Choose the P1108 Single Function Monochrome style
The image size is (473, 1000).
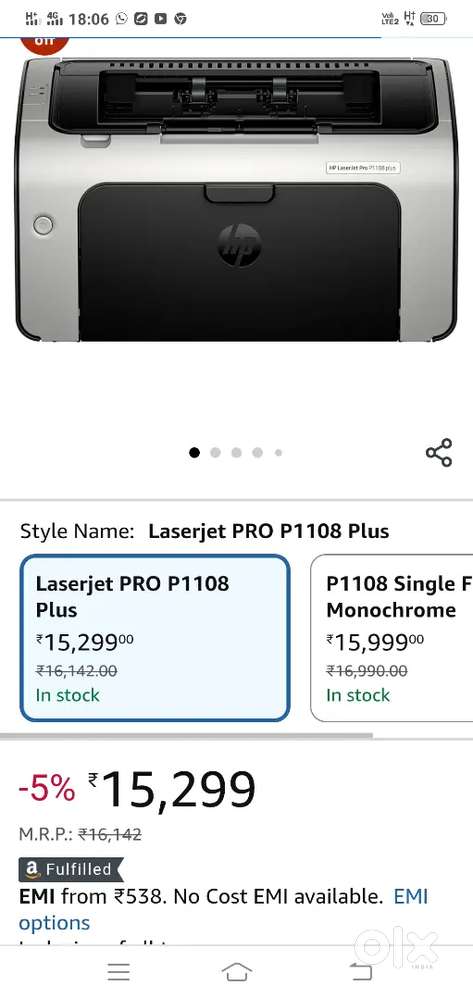click(391, 638)
